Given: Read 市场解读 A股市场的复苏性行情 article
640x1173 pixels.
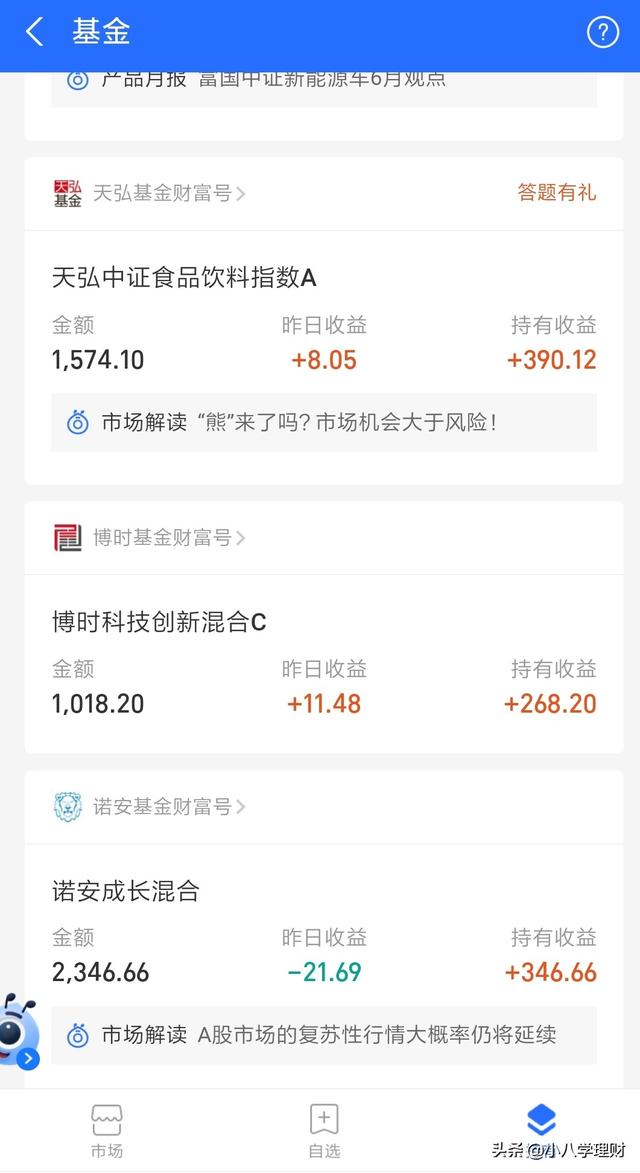Looking at the screenshot, I should (x=324, y=1035).
